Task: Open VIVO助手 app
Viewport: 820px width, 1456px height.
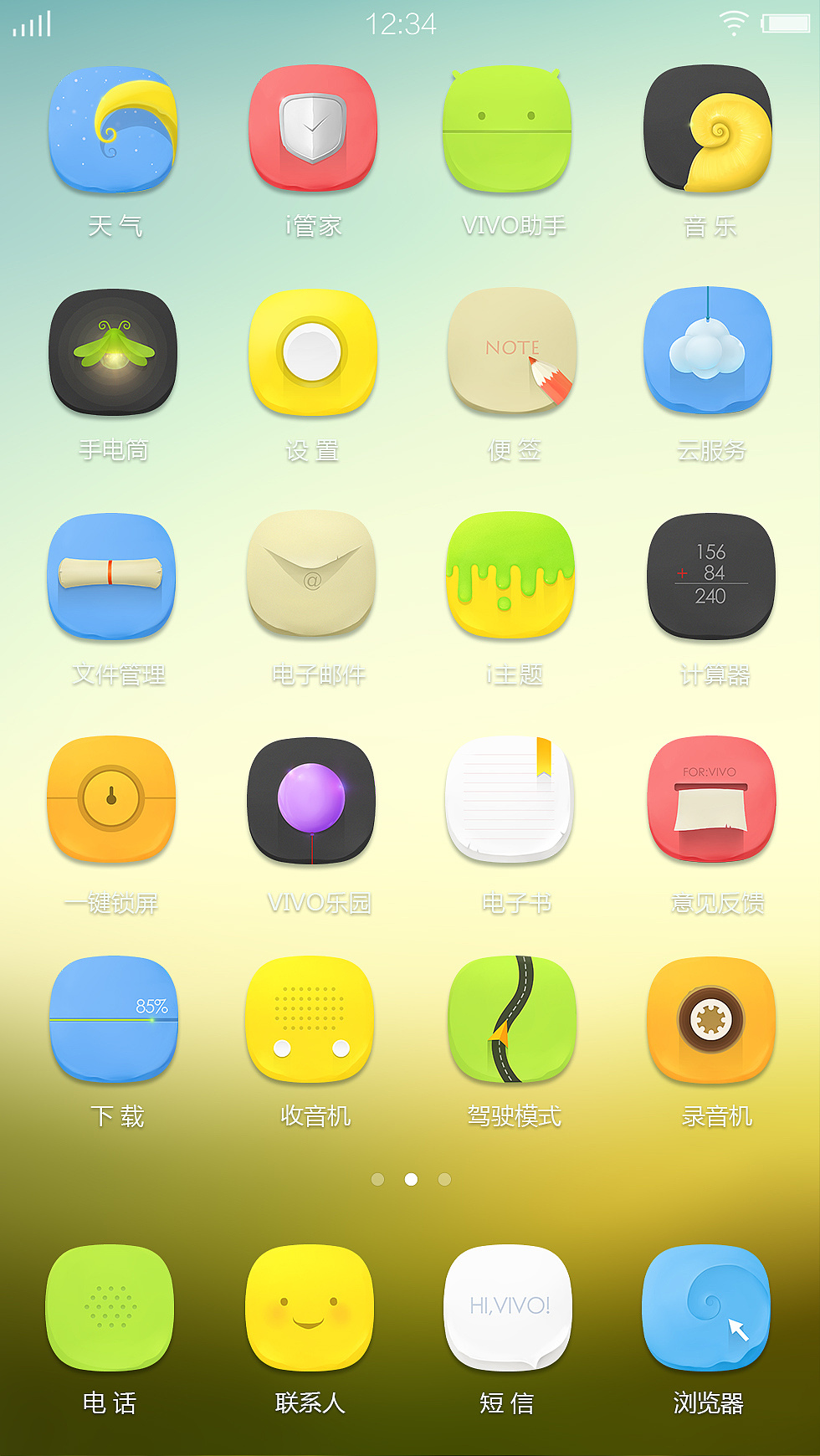Action: (507, 130)
